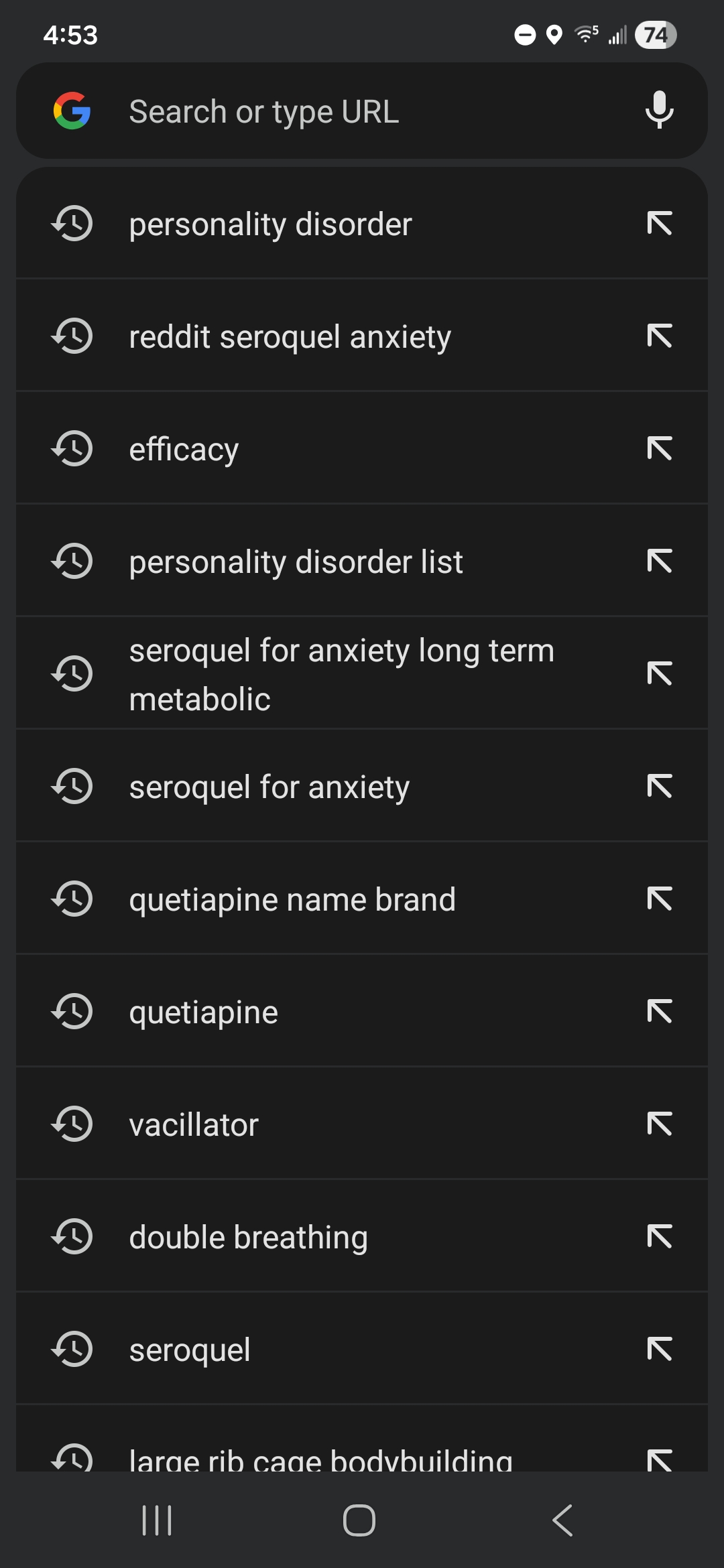724x1568 pixels.
Task: Return to the home screen
Action: 359,1520
